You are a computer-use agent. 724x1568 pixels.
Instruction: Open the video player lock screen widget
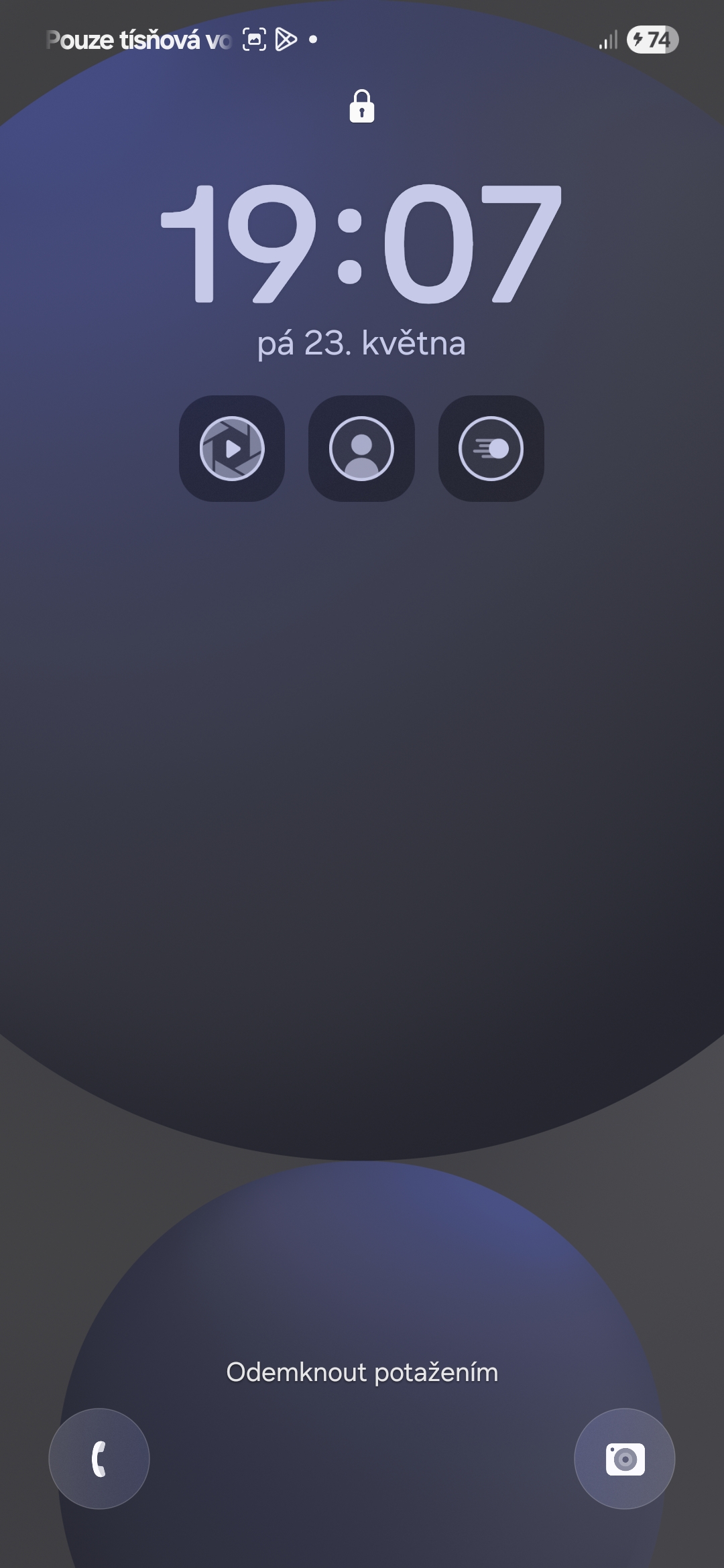tap(232, 448)
